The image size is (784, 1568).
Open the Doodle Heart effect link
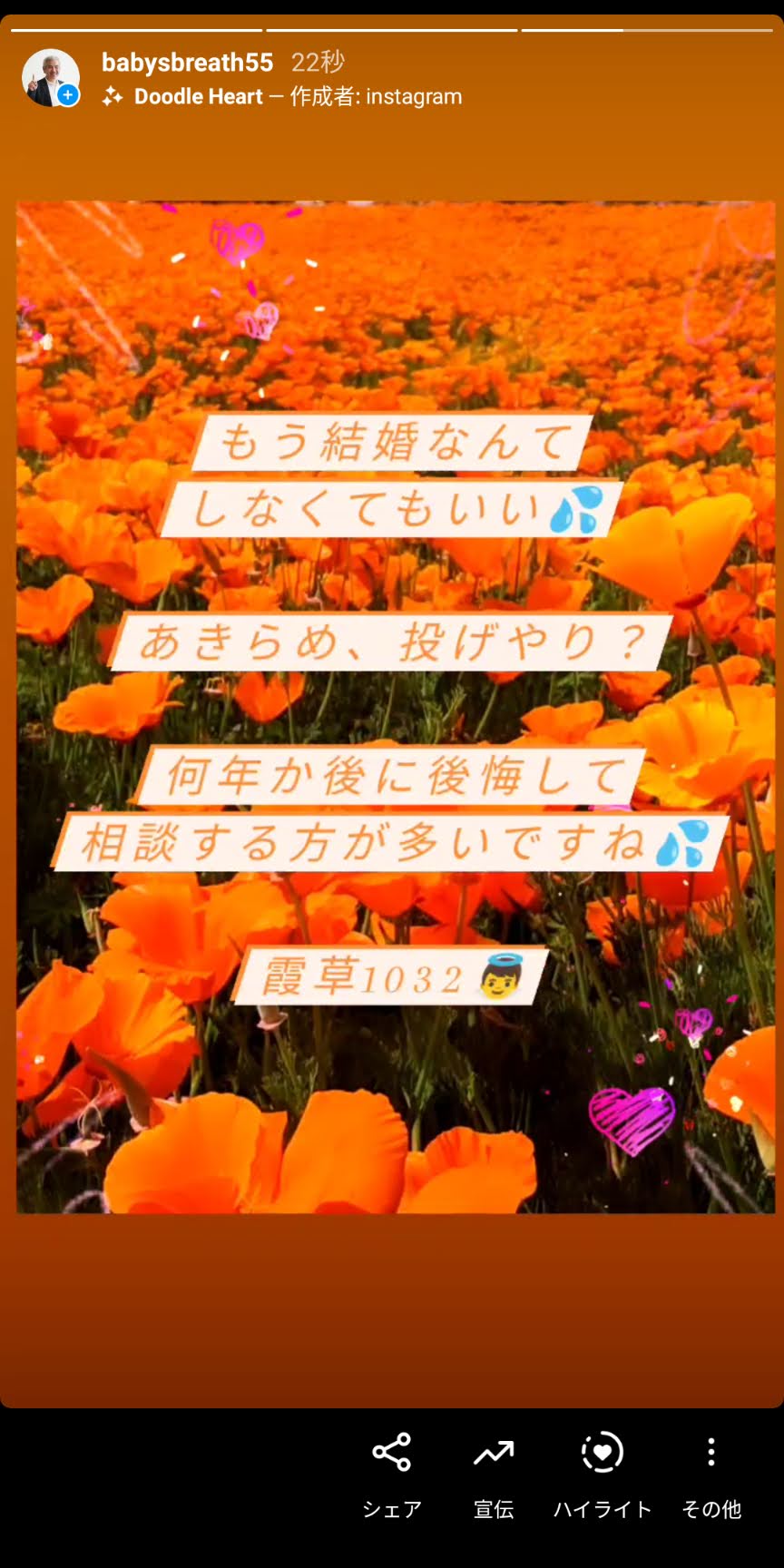tap(198, 96)
